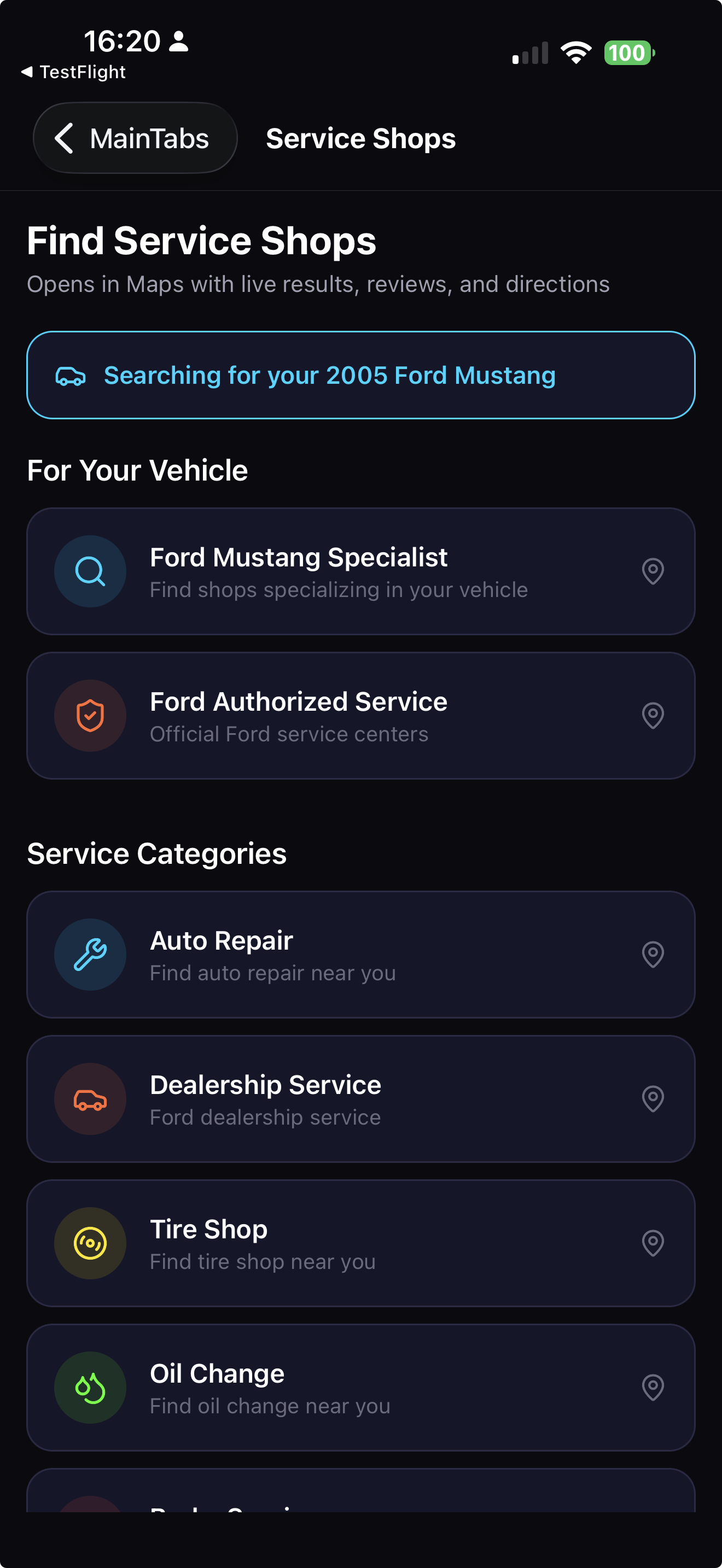Open the Tire Shop category
This screenshot has width=722, height=1568.
click(x=361, y=1243)
